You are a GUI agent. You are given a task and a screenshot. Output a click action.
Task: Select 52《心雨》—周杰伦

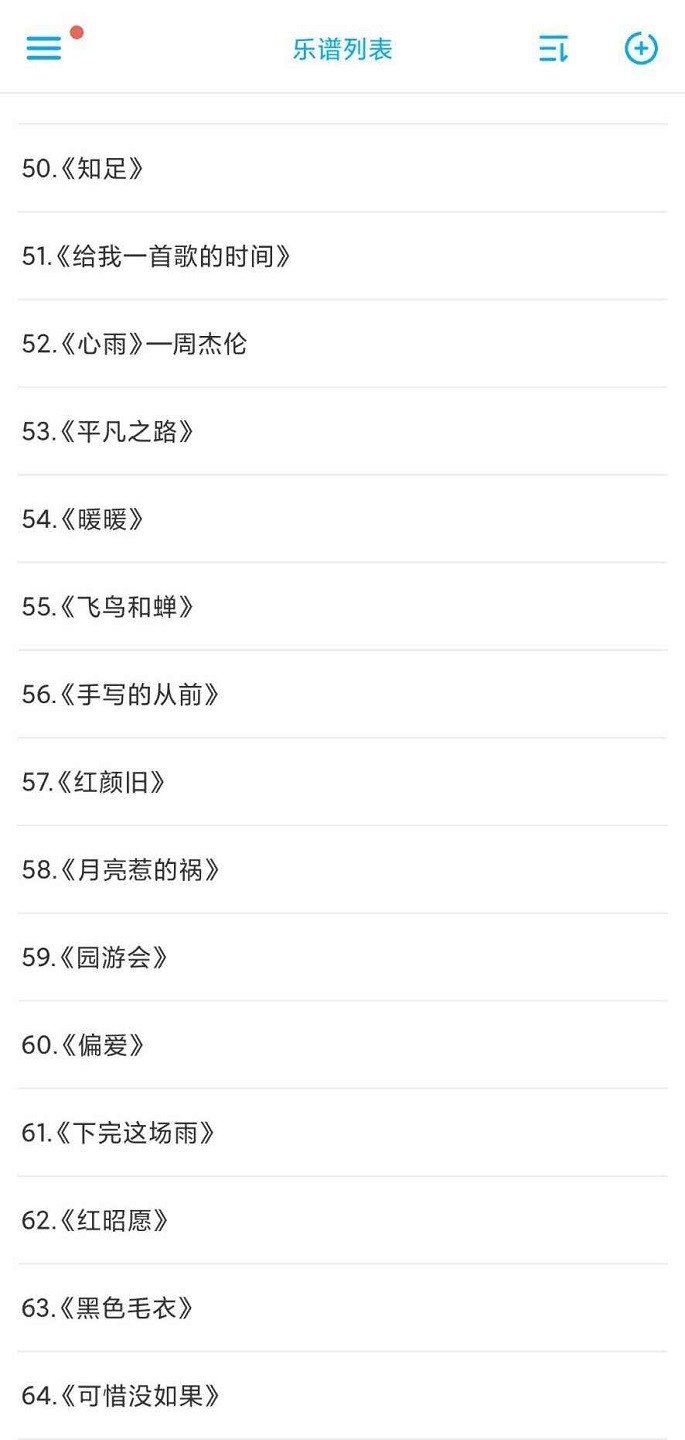134,344
